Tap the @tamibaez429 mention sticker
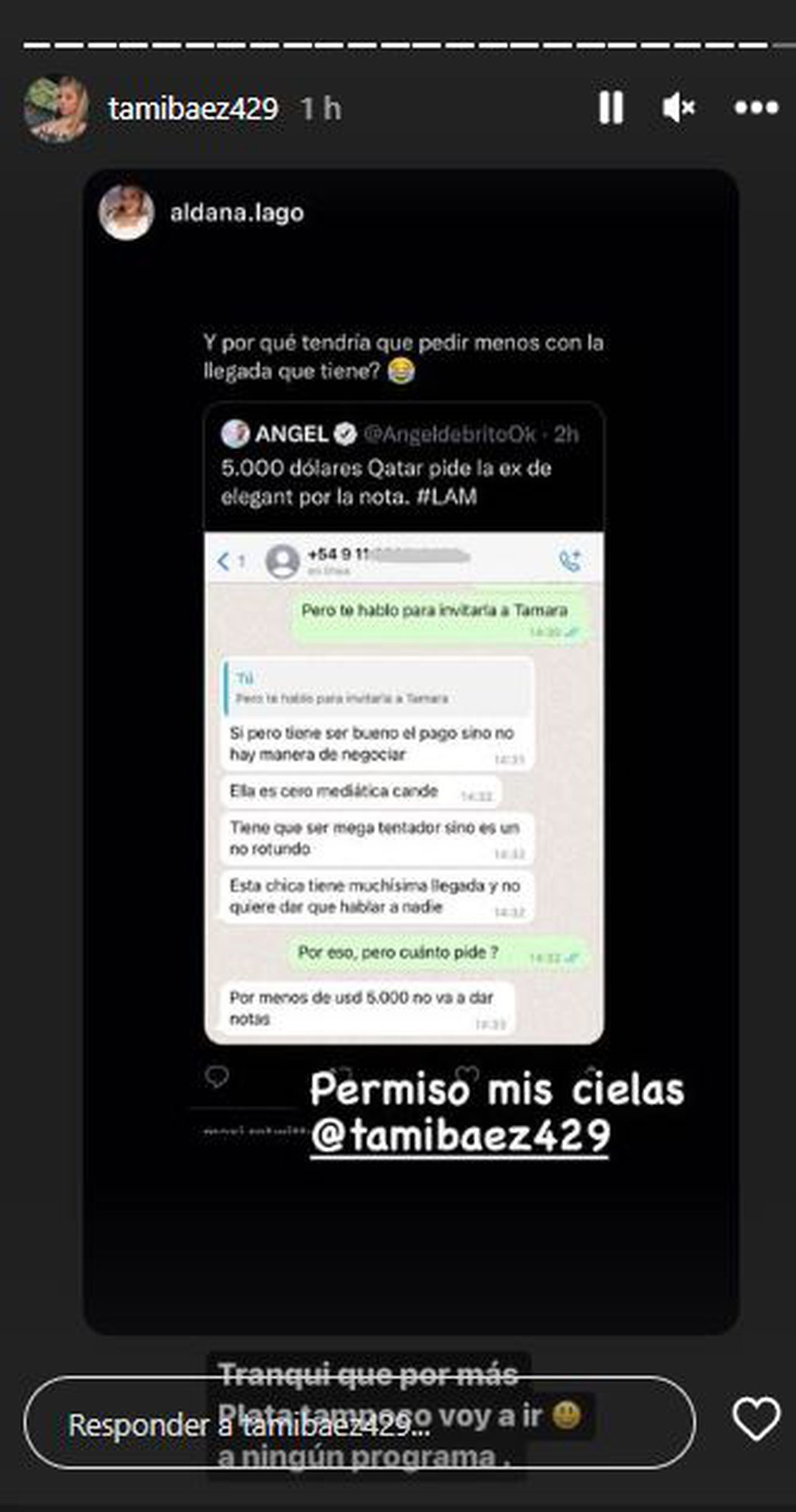Viewport: 796px width, 1512px height. pyautogui.click(x=460, y=1136)
